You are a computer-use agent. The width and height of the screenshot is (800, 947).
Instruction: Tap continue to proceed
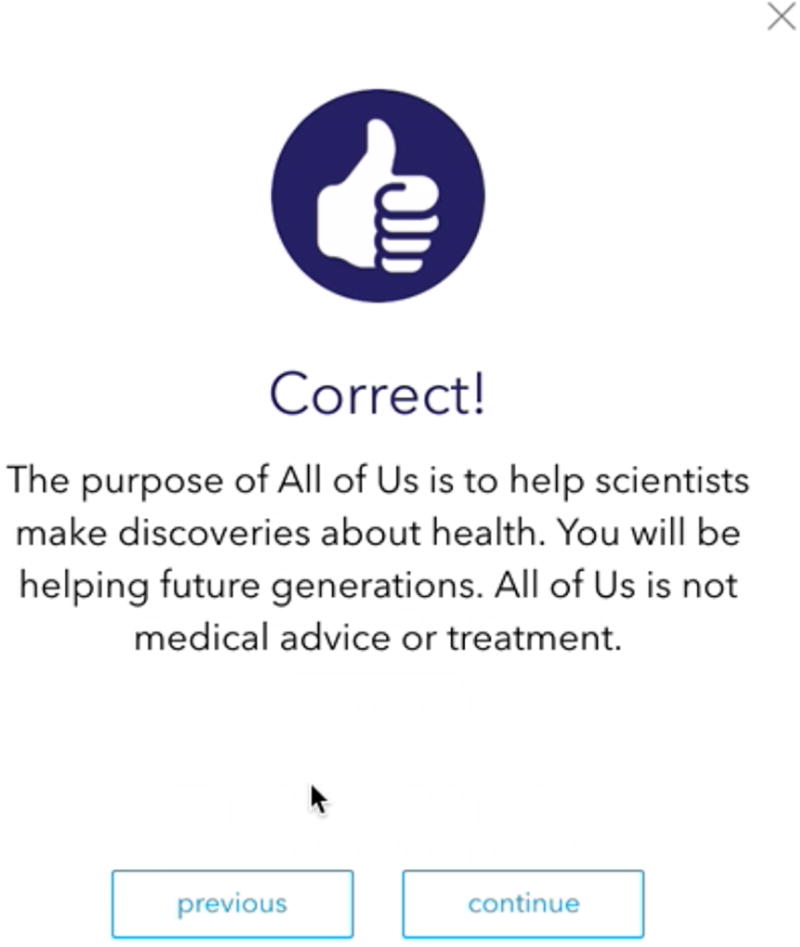523,903
